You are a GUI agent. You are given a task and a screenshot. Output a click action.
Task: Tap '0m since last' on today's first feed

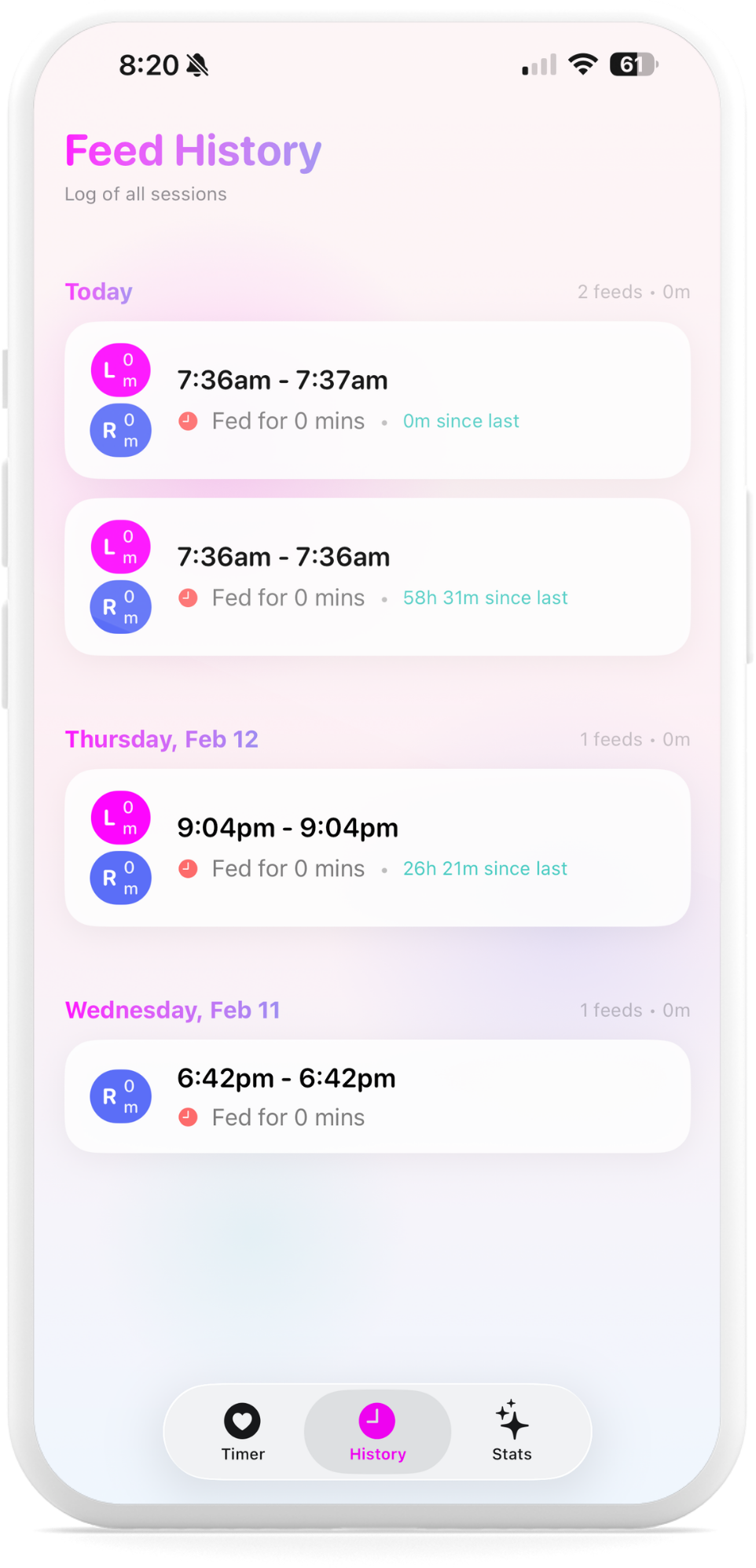tap(461, 421)
